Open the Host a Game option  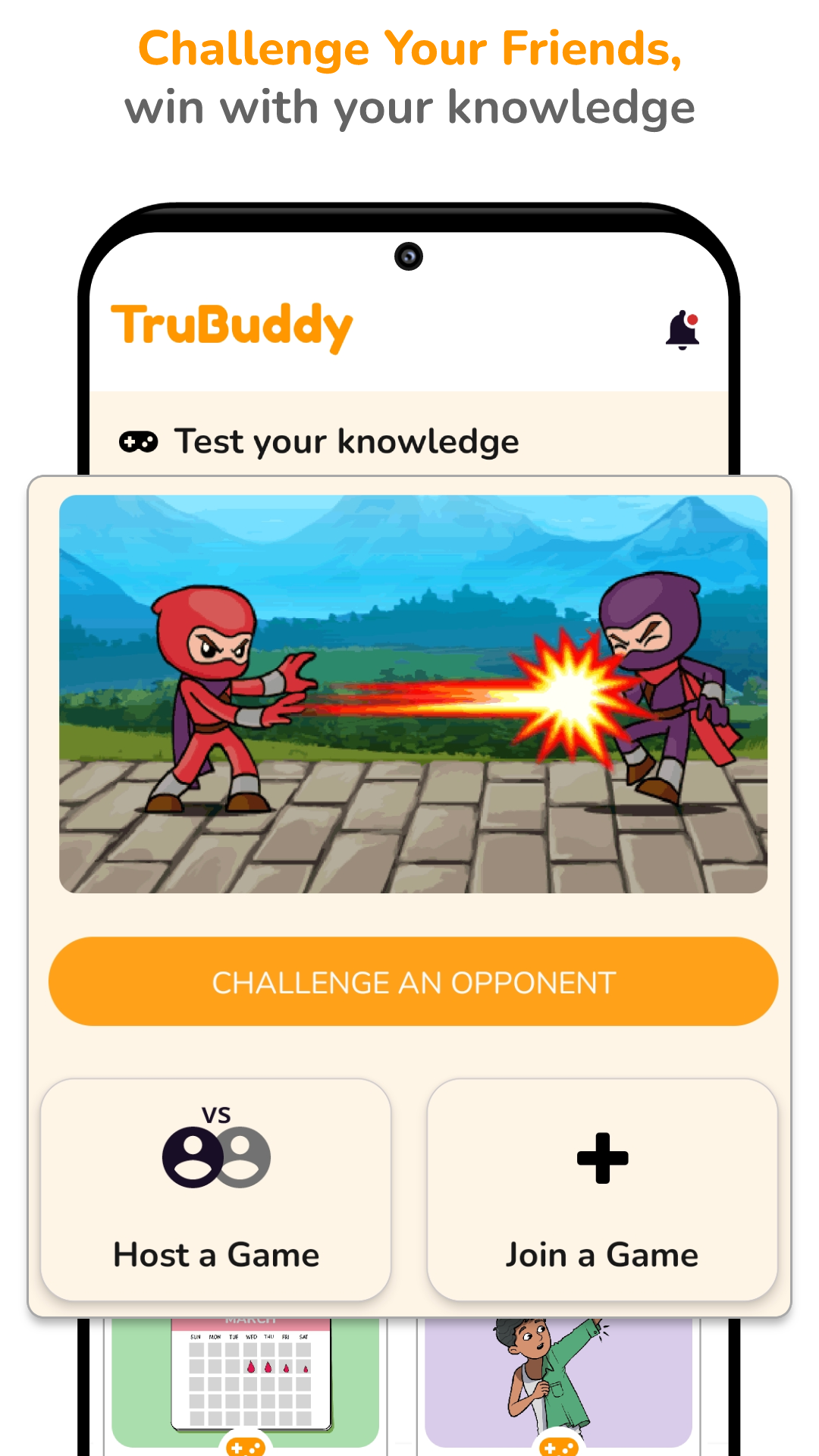215,1187
